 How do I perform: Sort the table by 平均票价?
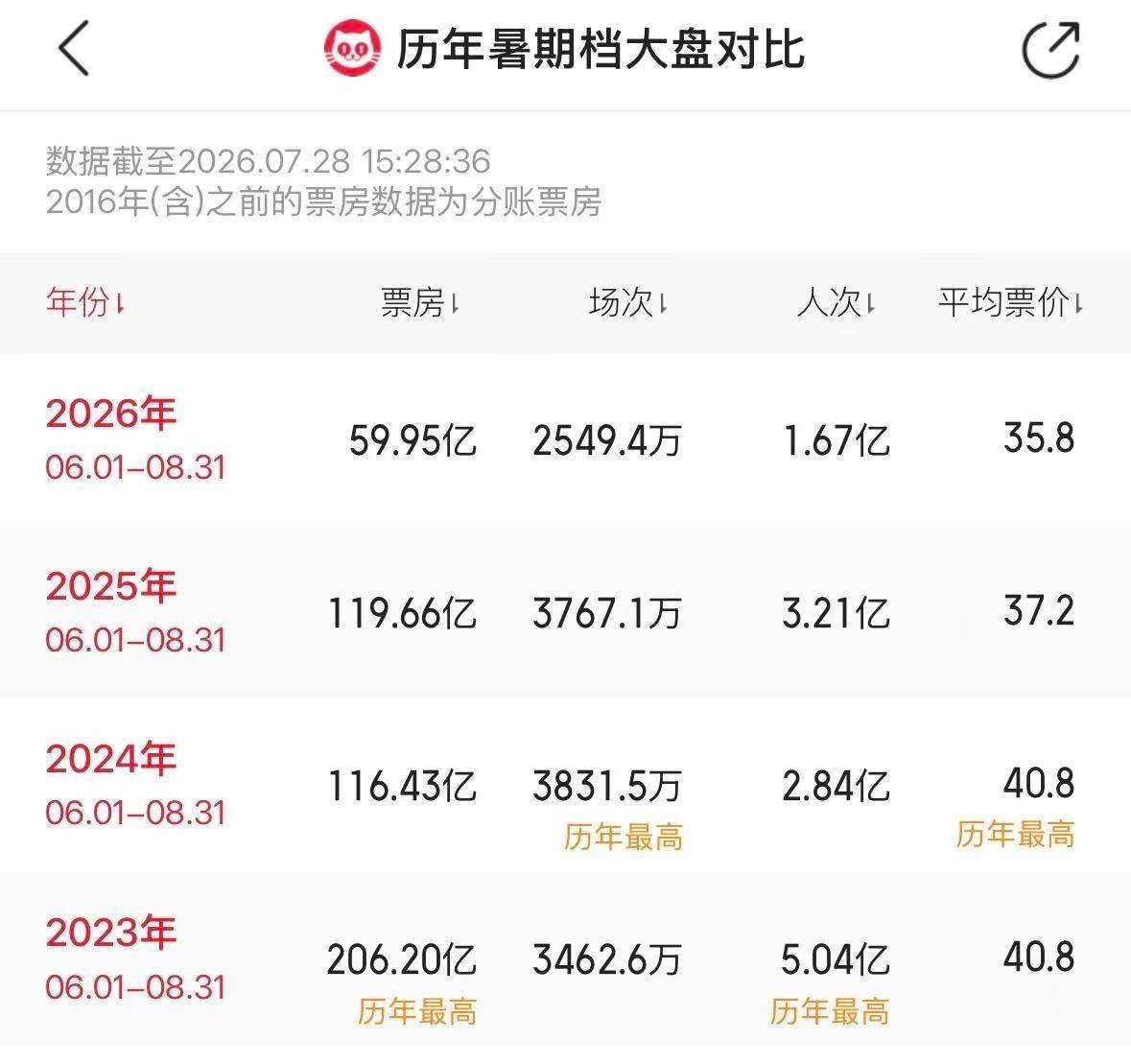click(1010, 301)
